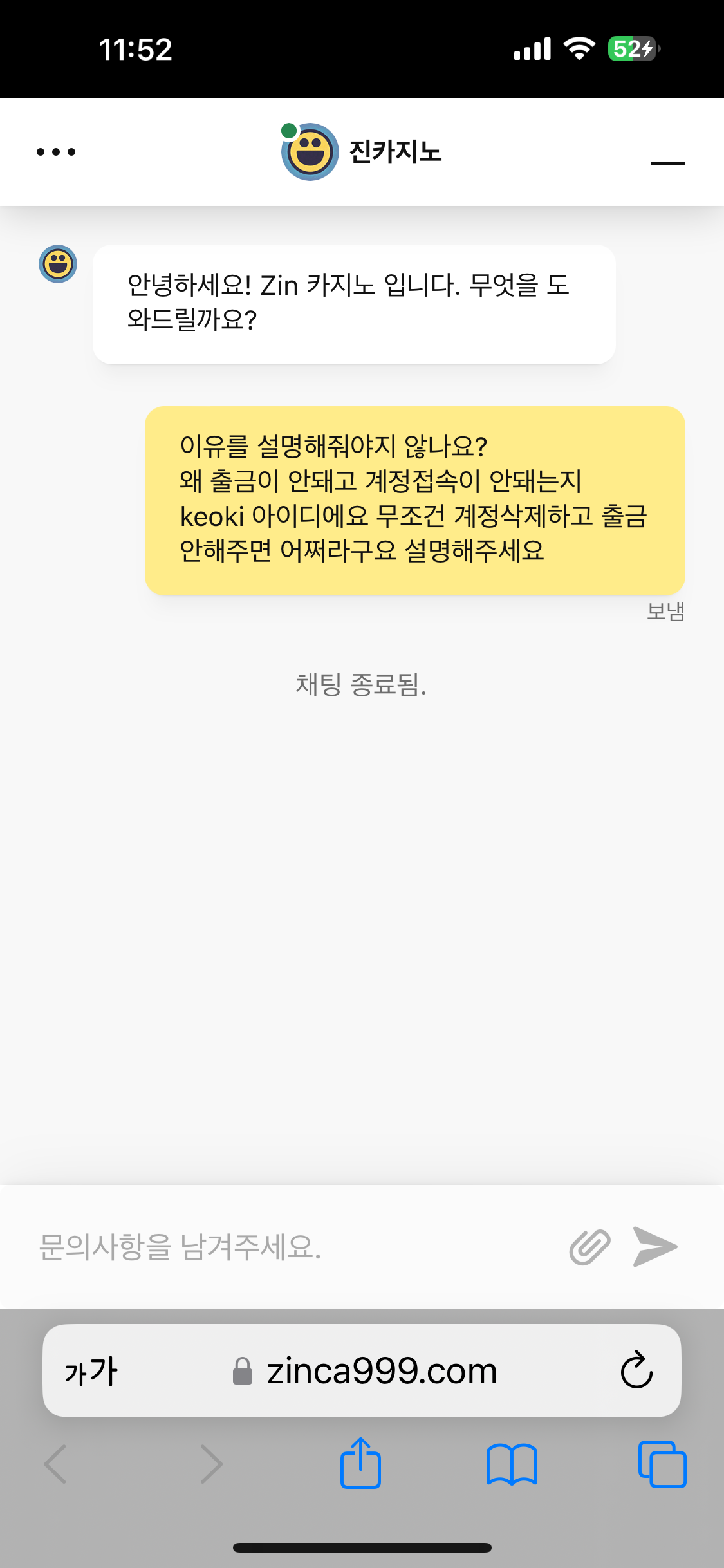This screenshot has width=724, height=1568.
Task: Show open Safari tabs
Action: 662,1464
